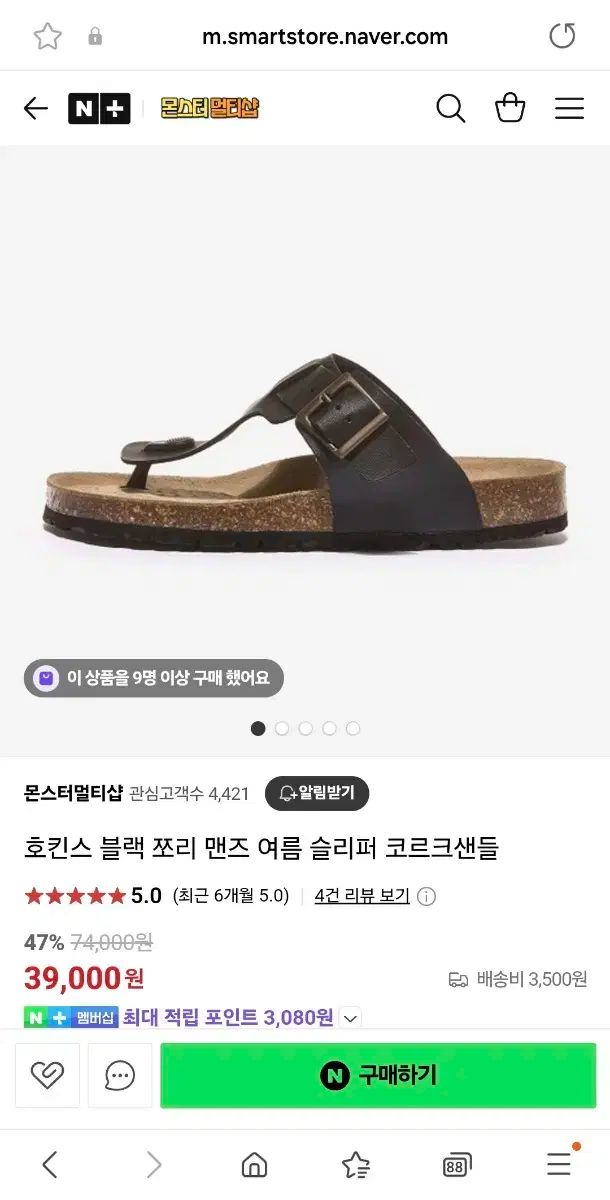The width and height of the screenshot is (610, 1200).
Task: Tap the green 구매하기 button
Action: pos(378,1075)
